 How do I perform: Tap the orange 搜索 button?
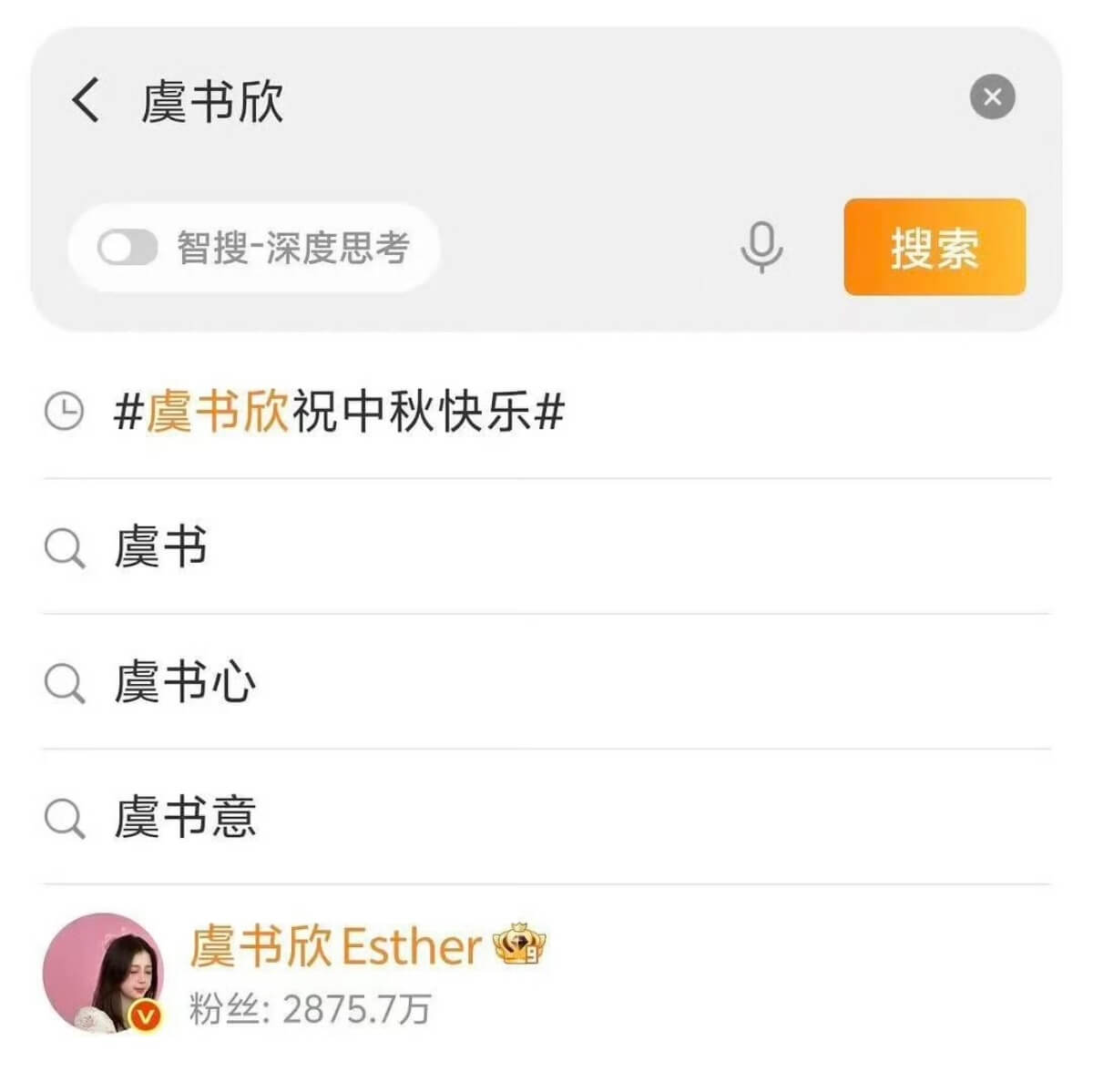point(935,247)
